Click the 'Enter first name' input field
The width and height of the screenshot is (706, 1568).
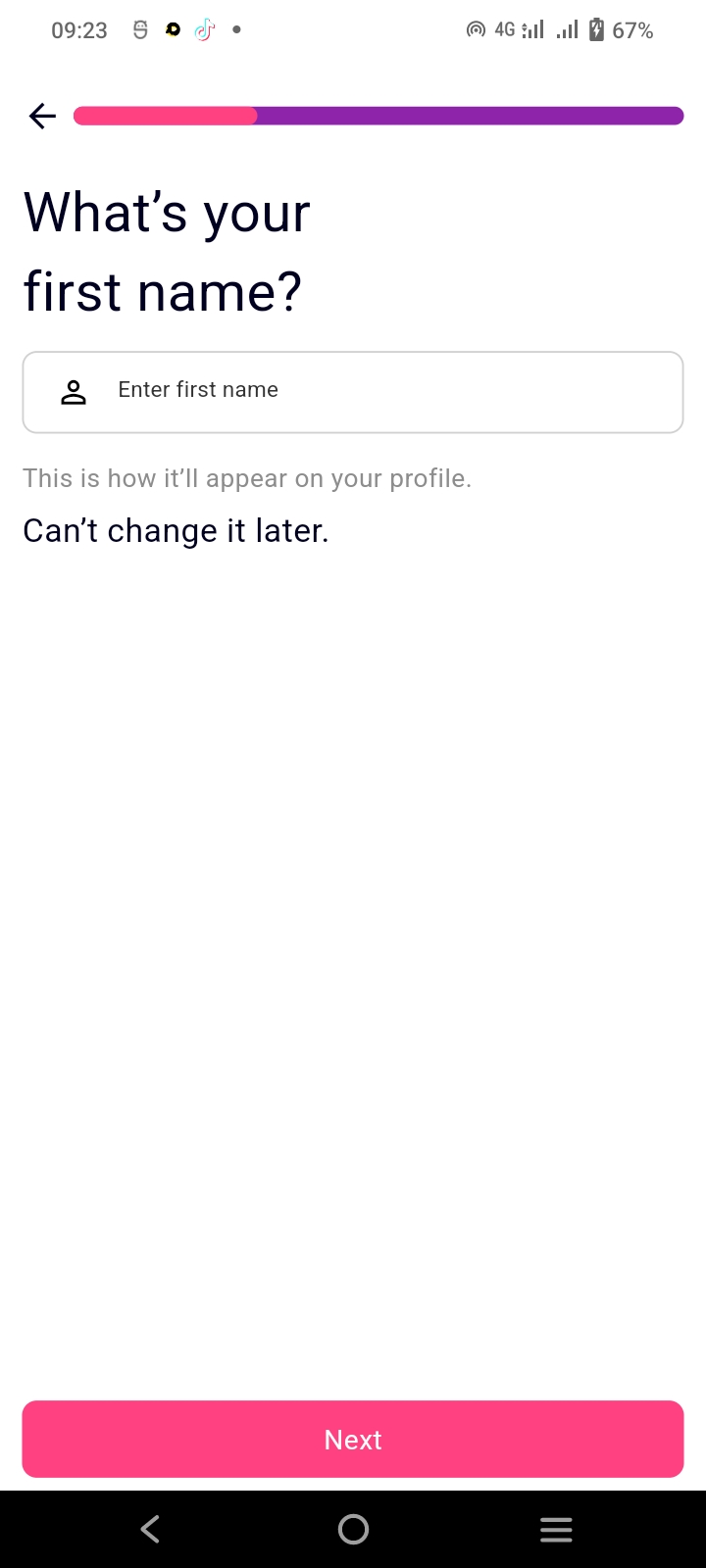(x=353, y=391)
